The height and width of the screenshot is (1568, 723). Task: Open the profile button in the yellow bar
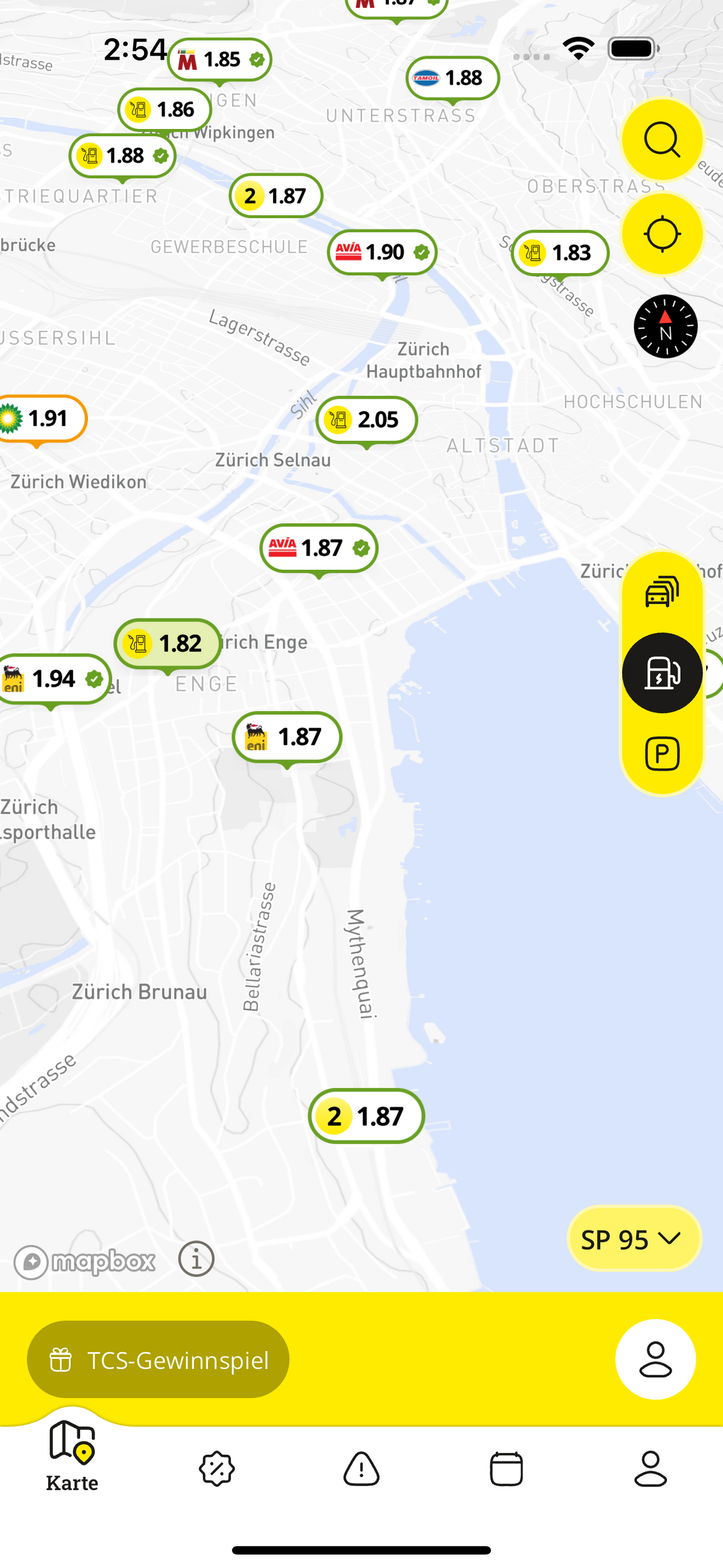pos(656,1359)
